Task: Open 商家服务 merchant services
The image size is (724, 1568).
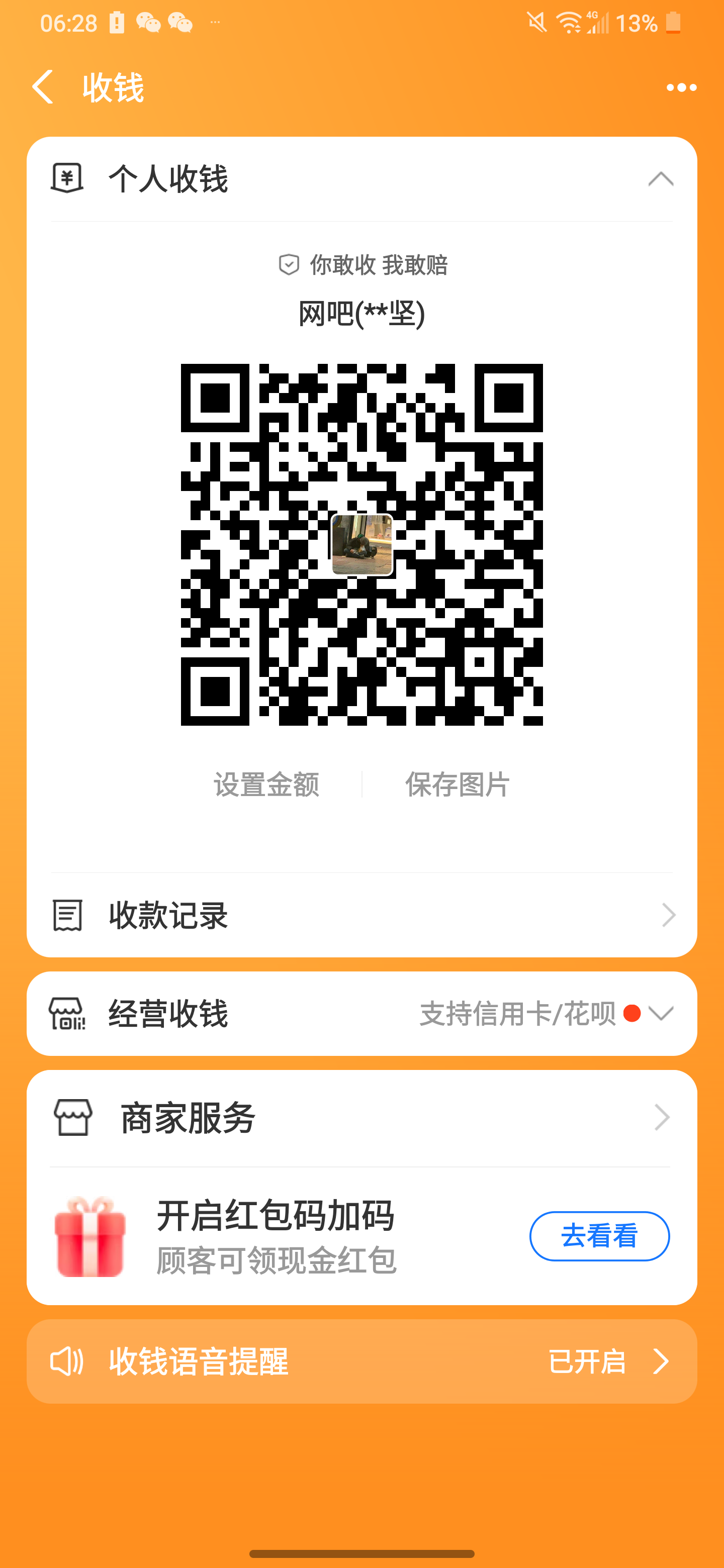Action: coord(361,1118)
